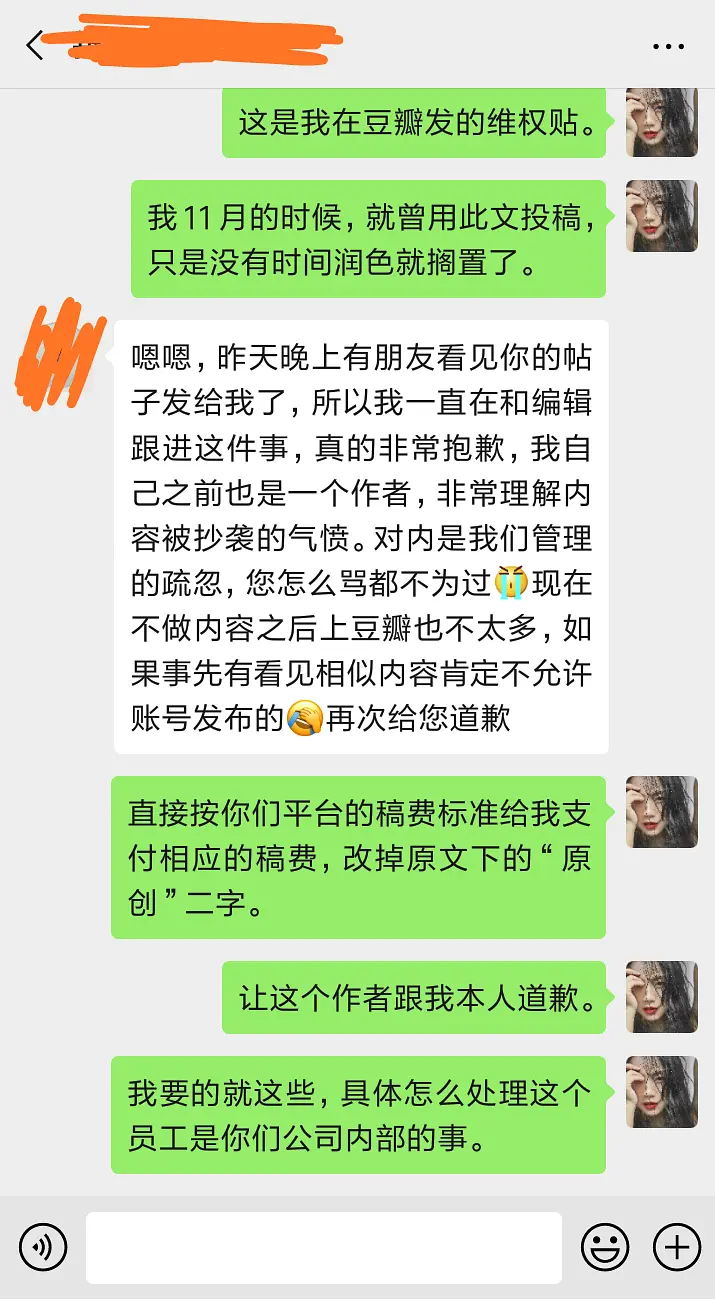
Task: Open the plus attachment menu
Action: pos(676,1247)
